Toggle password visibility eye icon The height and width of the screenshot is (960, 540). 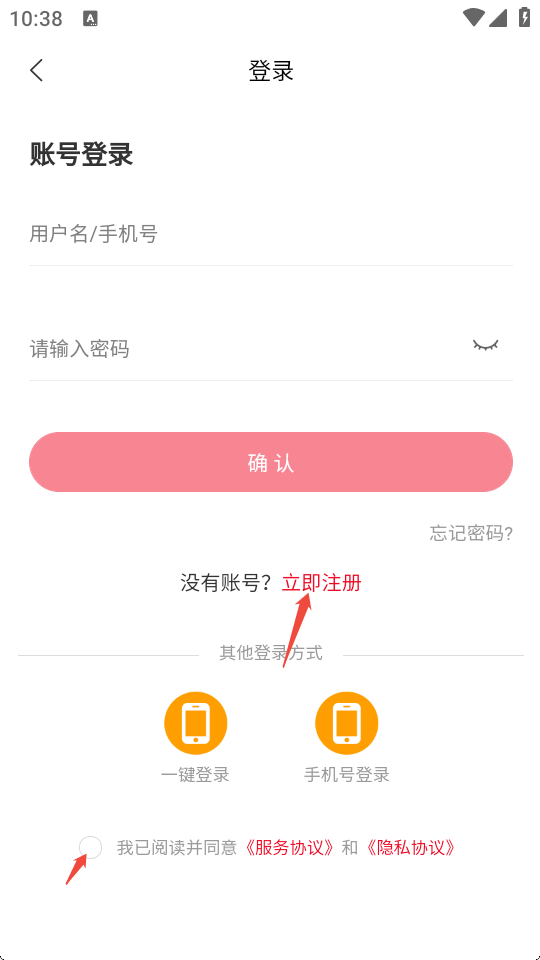coord(486,345)
